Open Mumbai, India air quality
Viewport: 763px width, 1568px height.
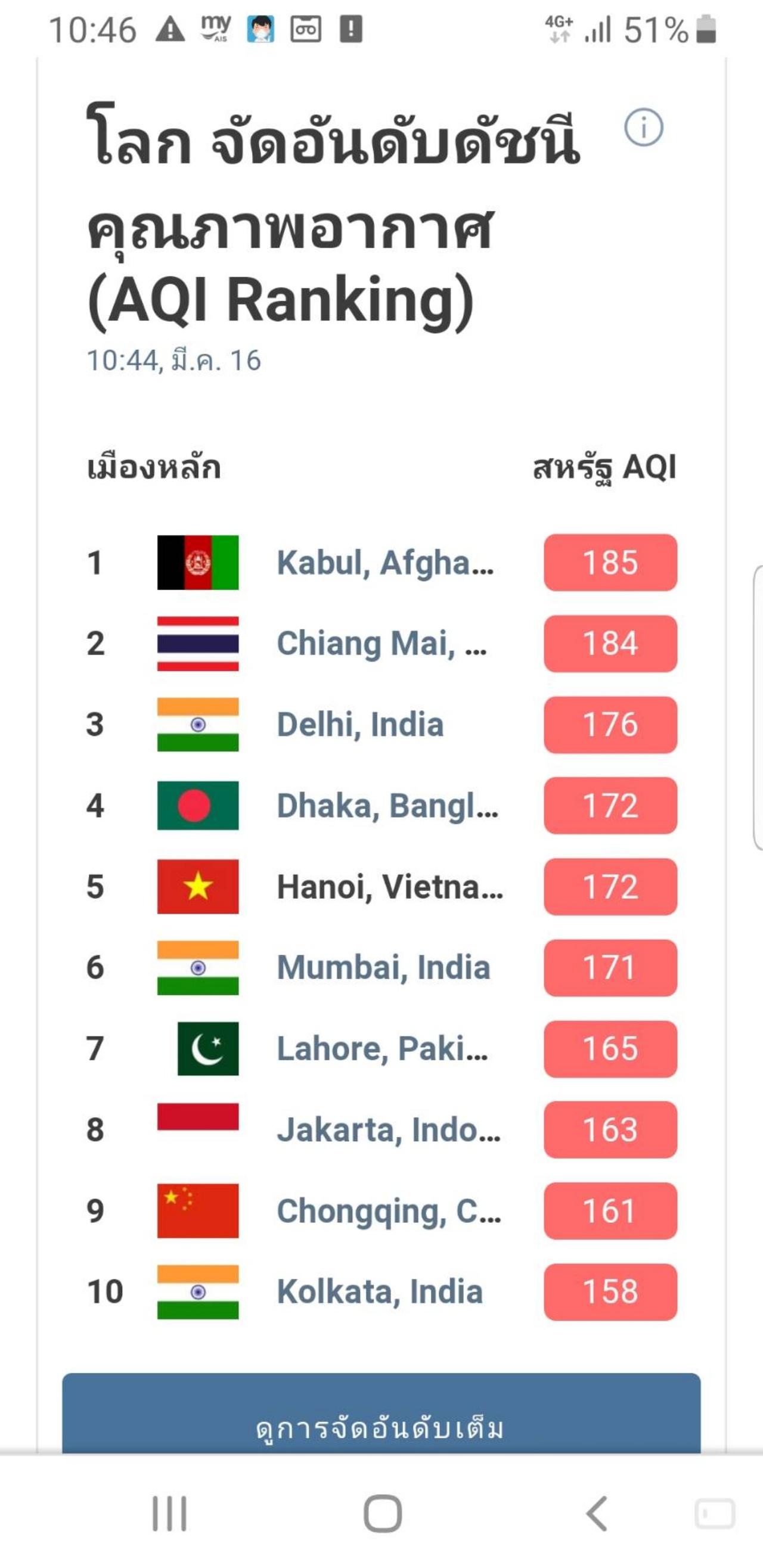[x=384, y=968]
